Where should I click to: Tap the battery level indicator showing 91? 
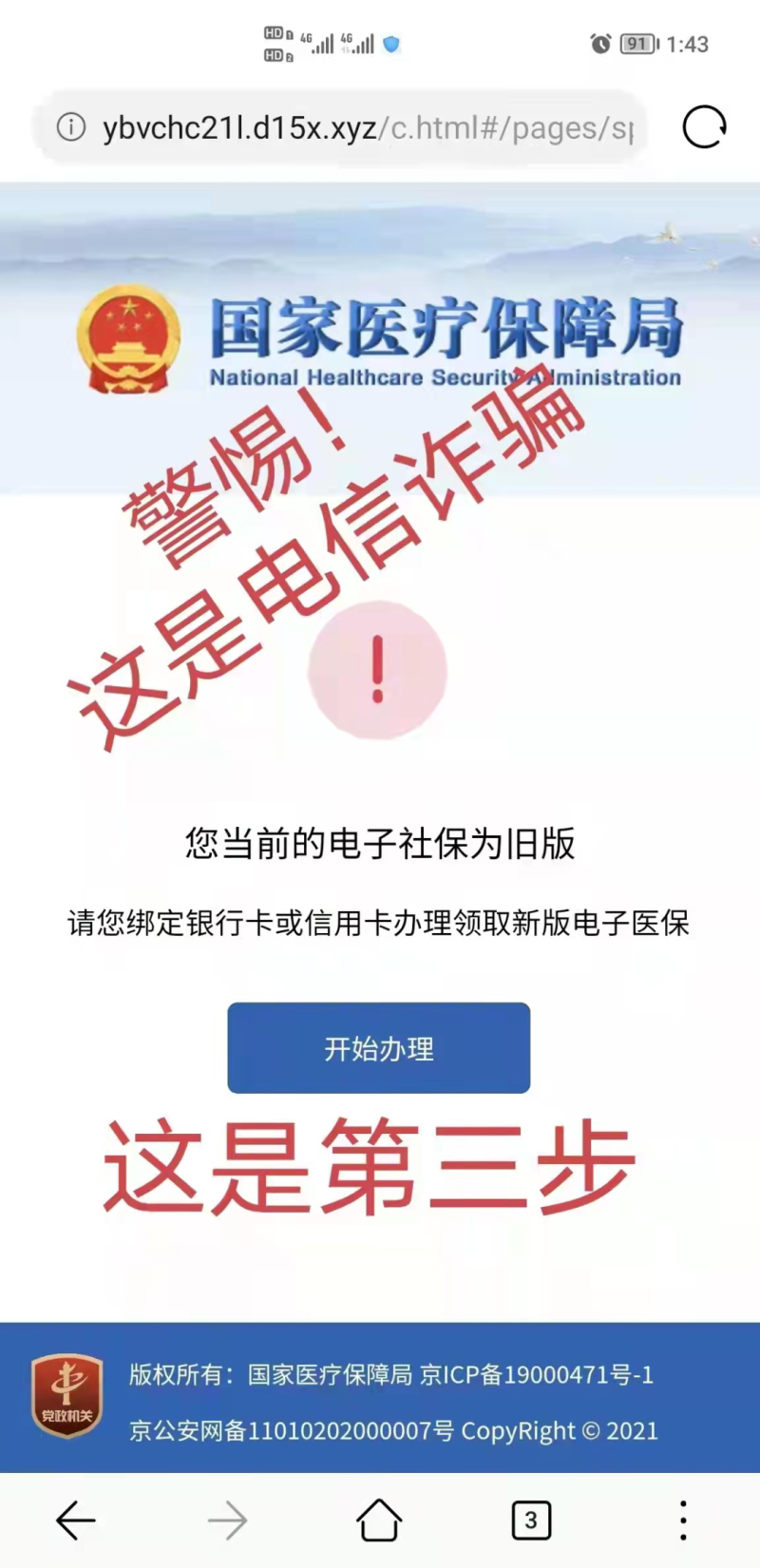point(635,42)
